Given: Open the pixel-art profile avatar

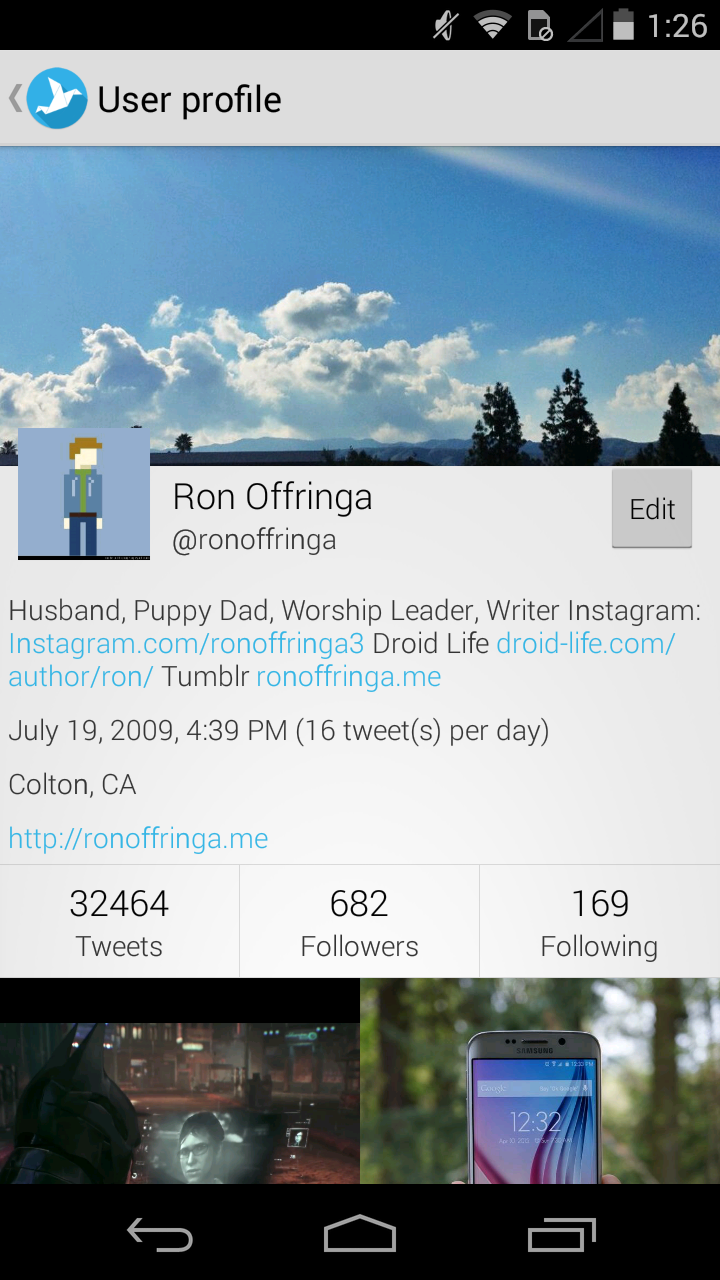Looking at the screenshot, I should [x=84, y=493].
